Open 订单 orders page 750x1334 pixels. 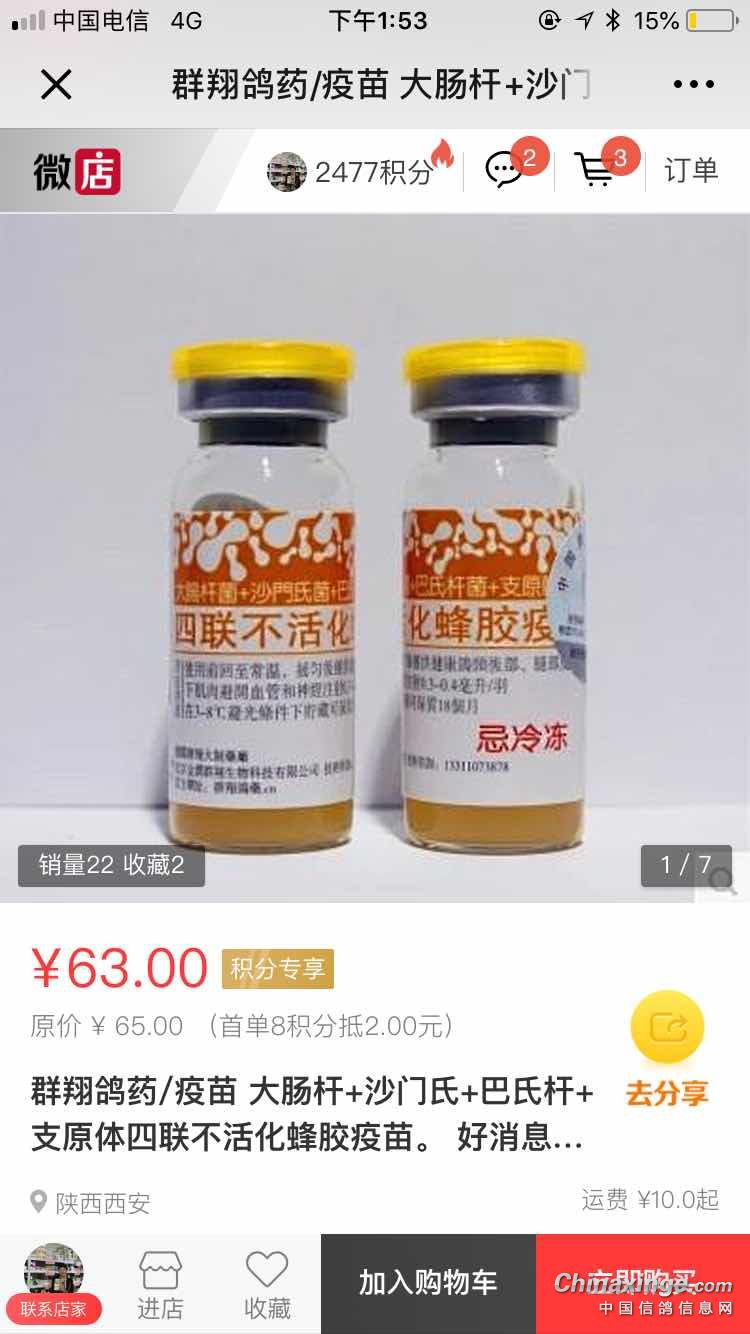[691, 171]
